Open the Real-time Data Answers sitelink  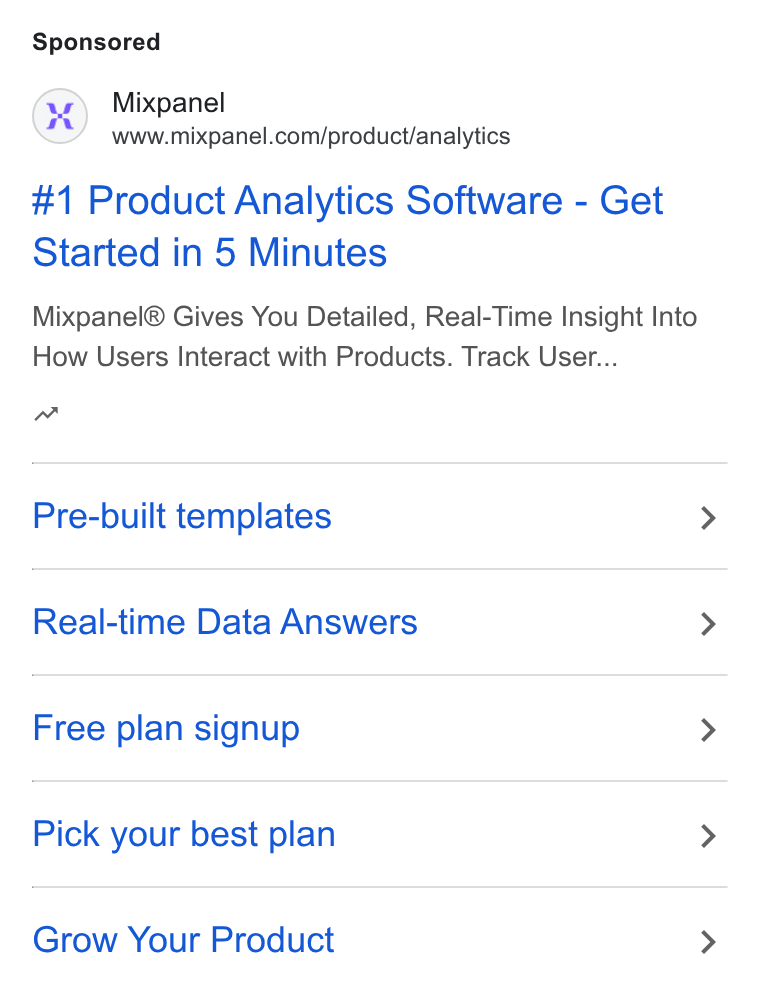[x=225, y=622]
